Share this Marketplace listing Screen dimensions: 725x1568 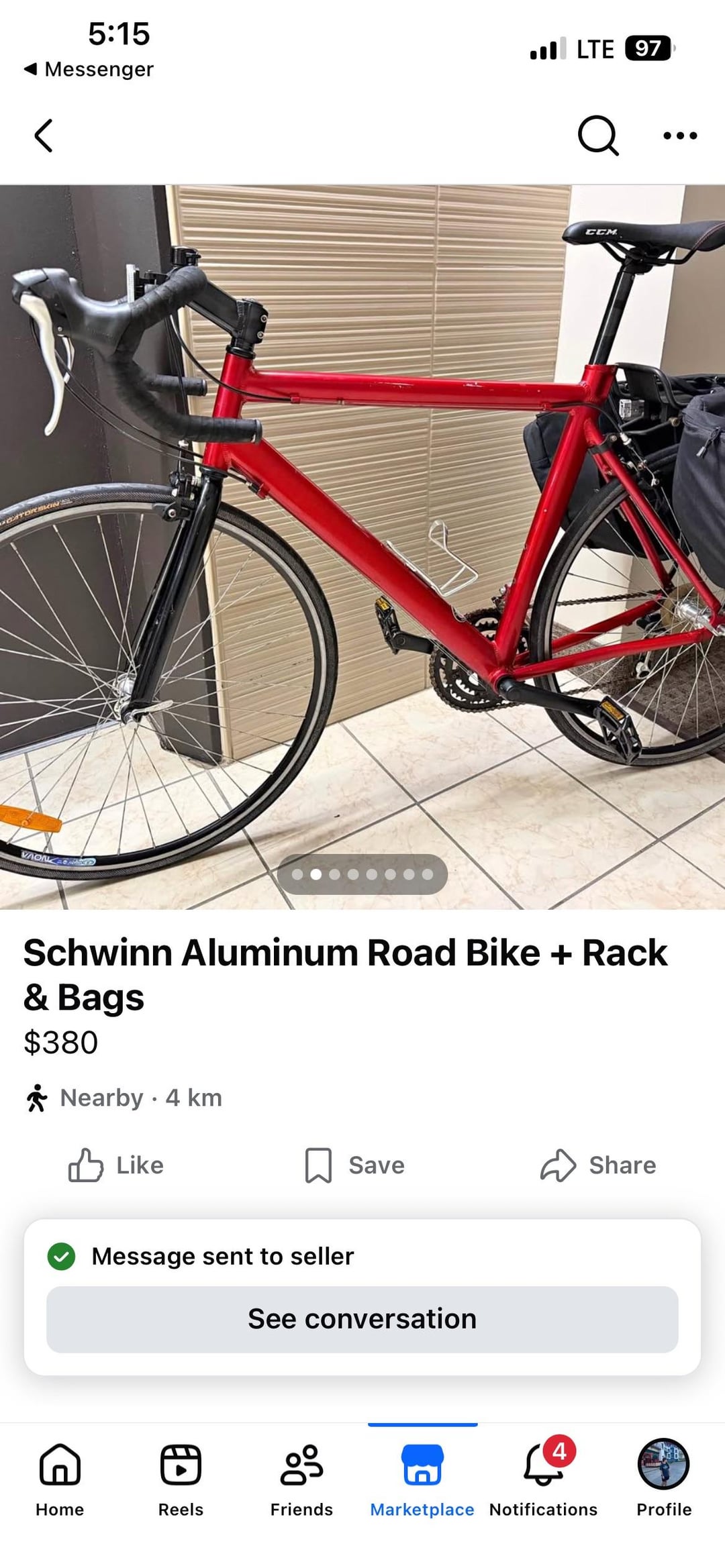coord(598,1165)
